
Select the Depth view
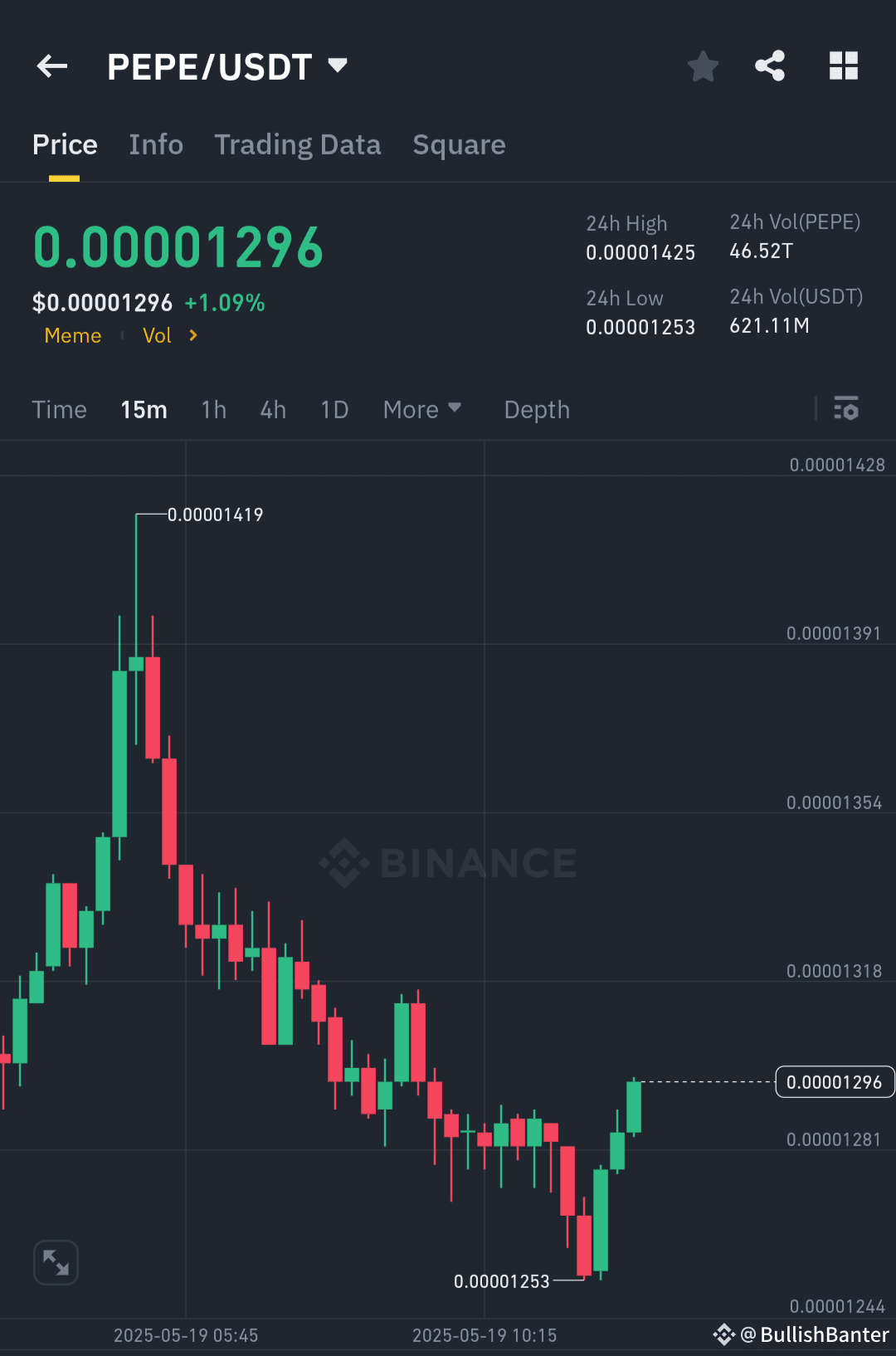click(x=536, y=409)
